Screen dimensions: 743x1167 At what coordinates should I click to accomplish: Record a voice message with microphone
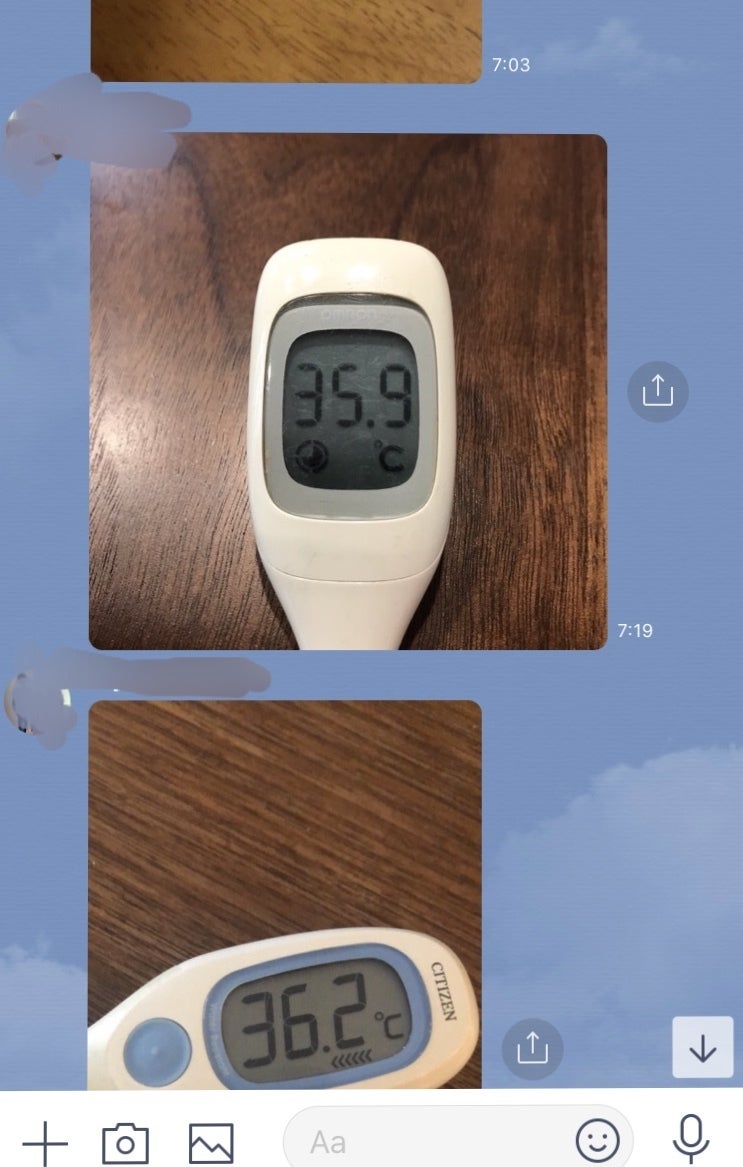[x=690, y=1139]
